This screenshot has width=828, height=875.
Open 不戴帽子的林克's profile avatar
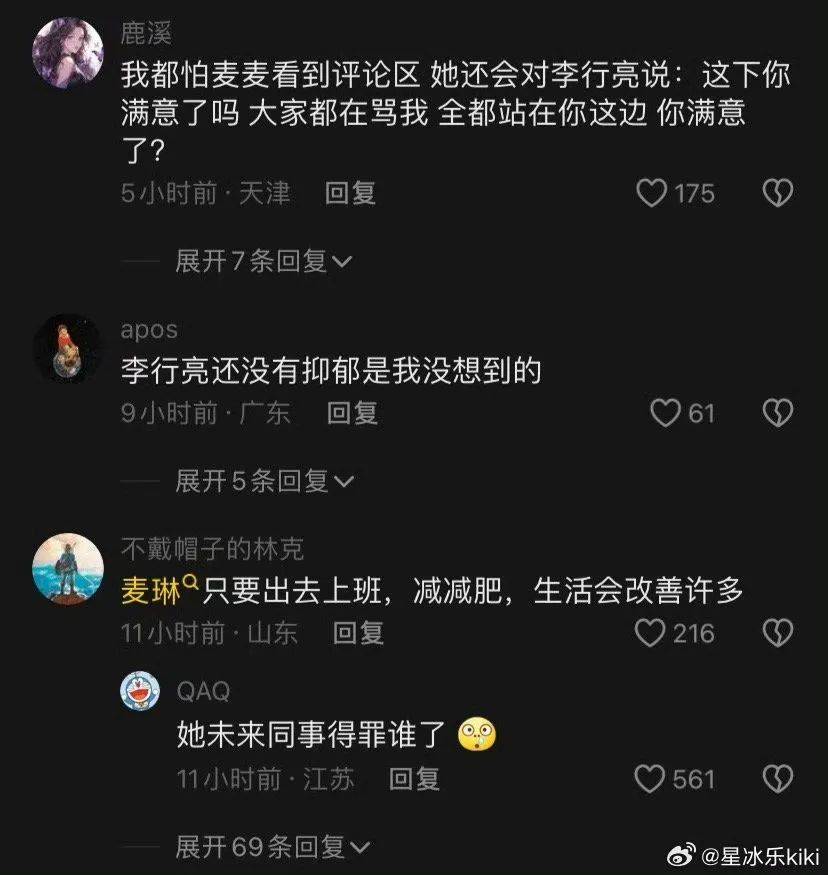coord(67,569)
